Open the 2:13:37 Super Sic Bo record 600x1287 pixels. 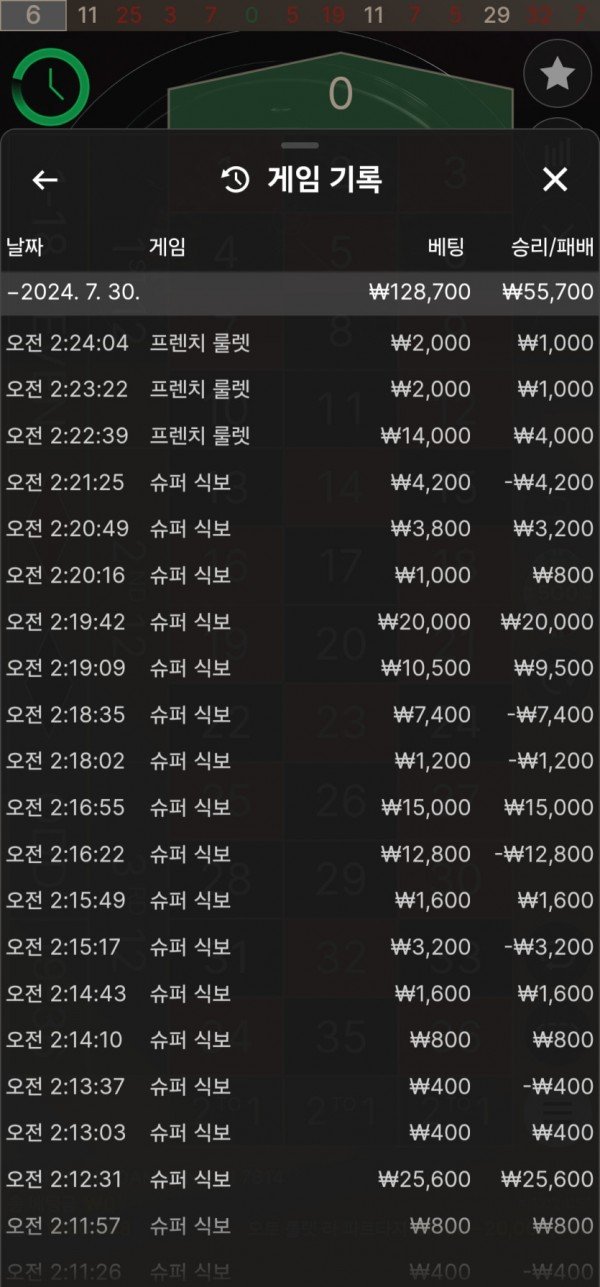(x=300, y=1087)
